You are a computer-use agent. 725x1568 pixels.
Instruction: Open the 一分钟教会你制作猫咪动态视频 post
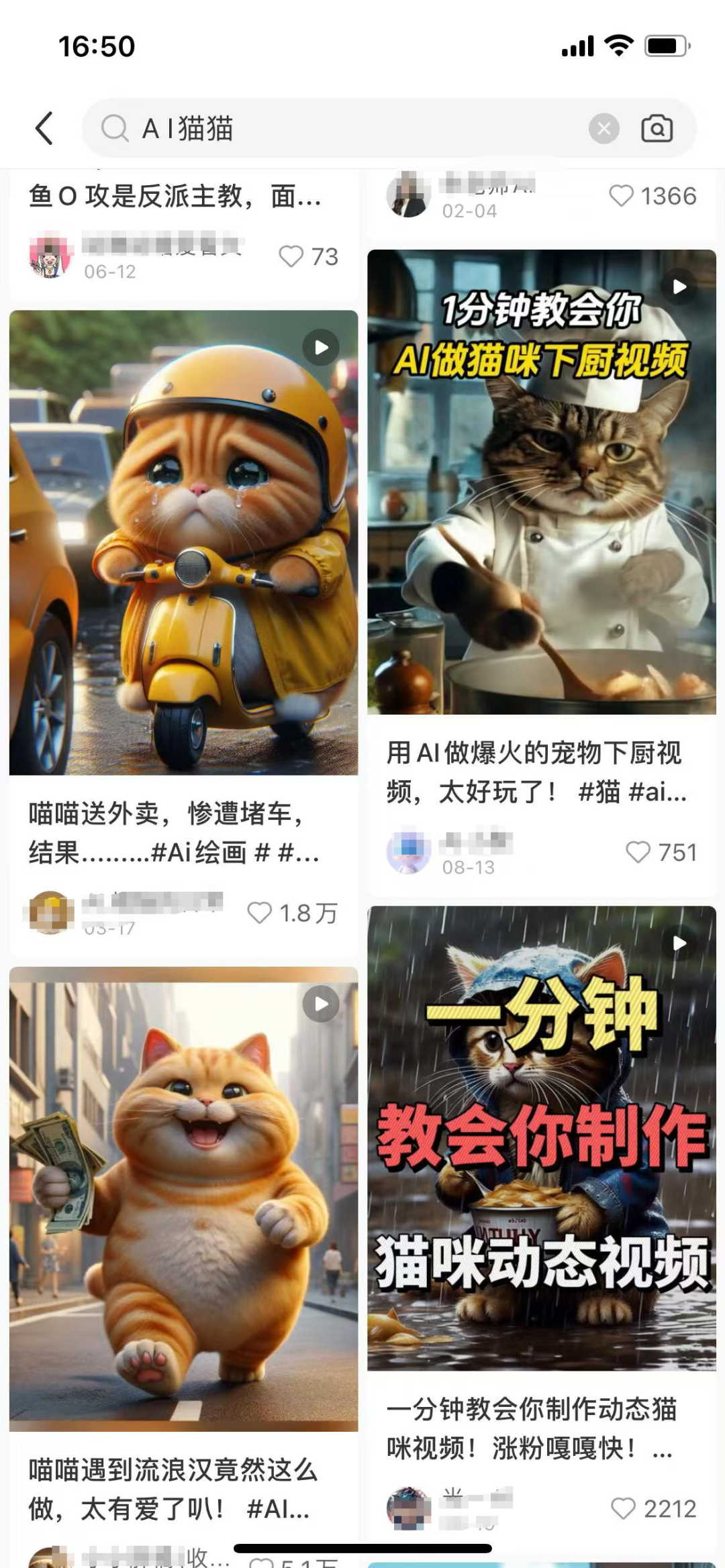pos(542,1138)
